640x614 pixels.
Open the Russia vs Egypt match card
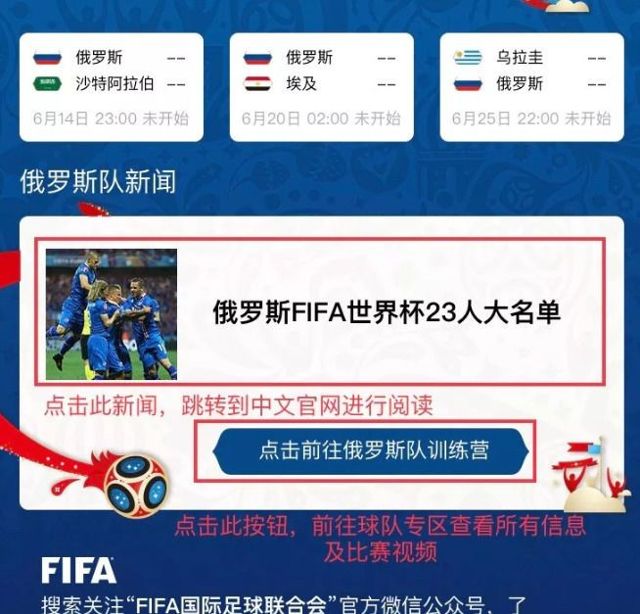coord(321,88)
